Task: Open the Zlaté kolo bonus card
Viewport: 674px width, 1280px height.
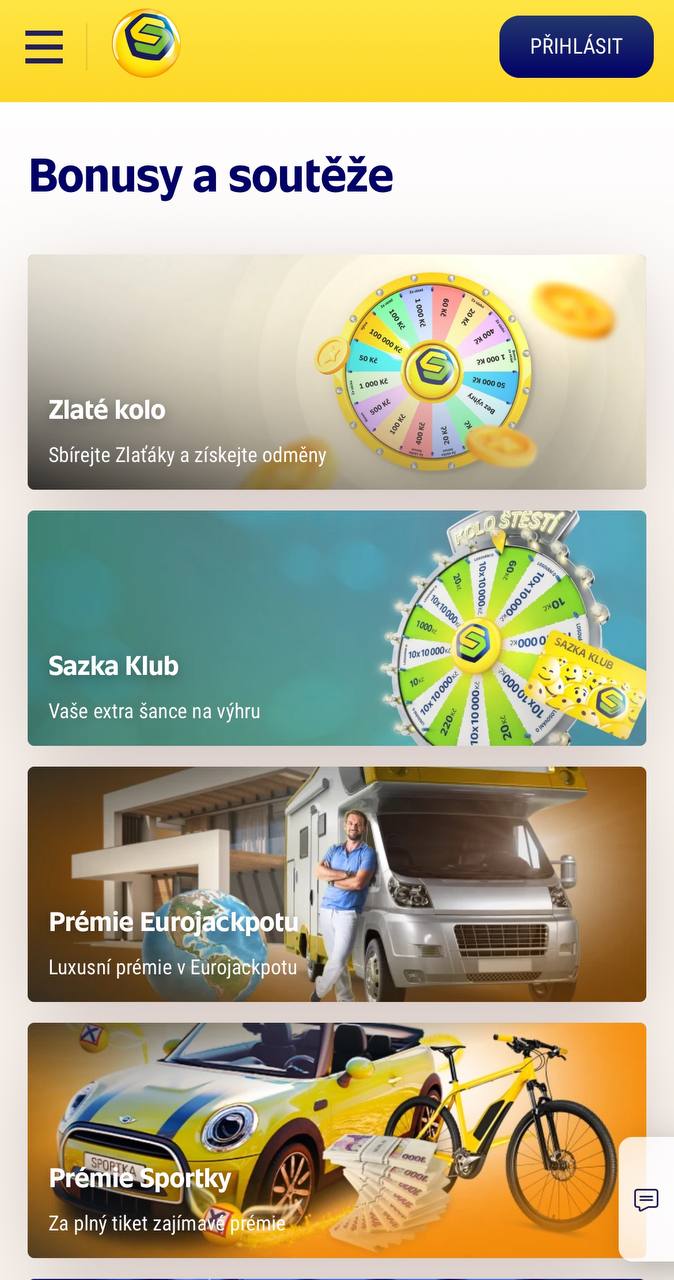Action: click(x=337, y=372)
